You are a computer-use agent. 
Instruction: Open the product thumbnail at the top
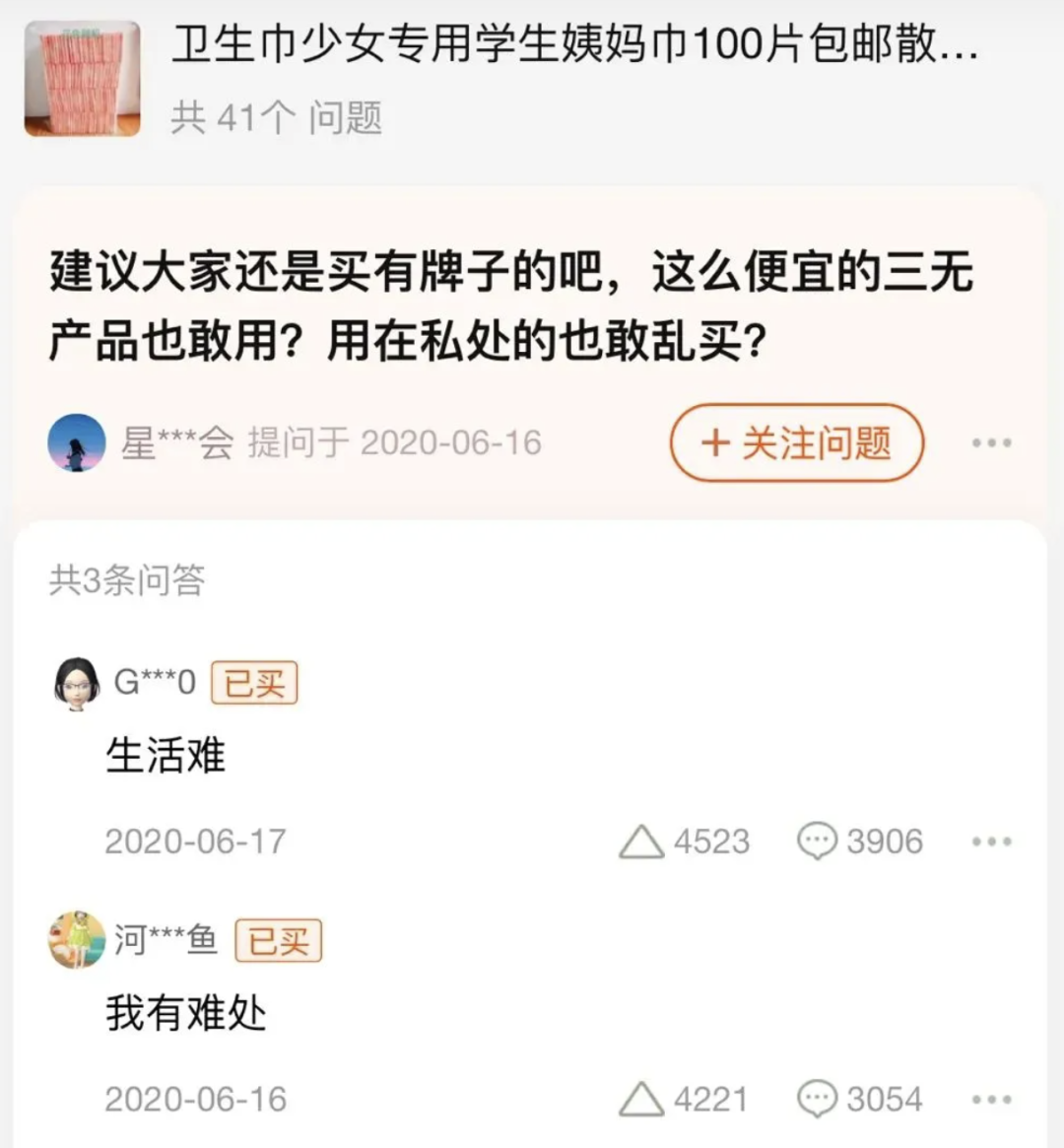(83, 78)
